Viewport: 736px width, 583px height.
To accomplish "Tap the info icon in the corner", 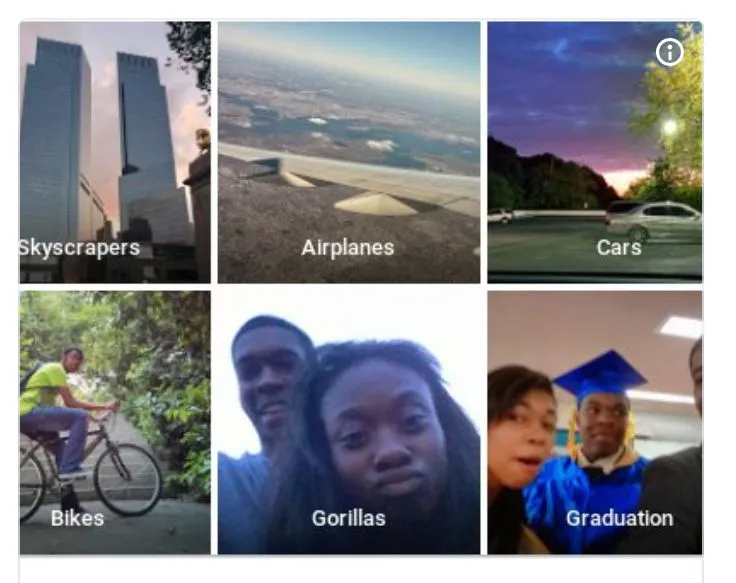I will point(669,52).
